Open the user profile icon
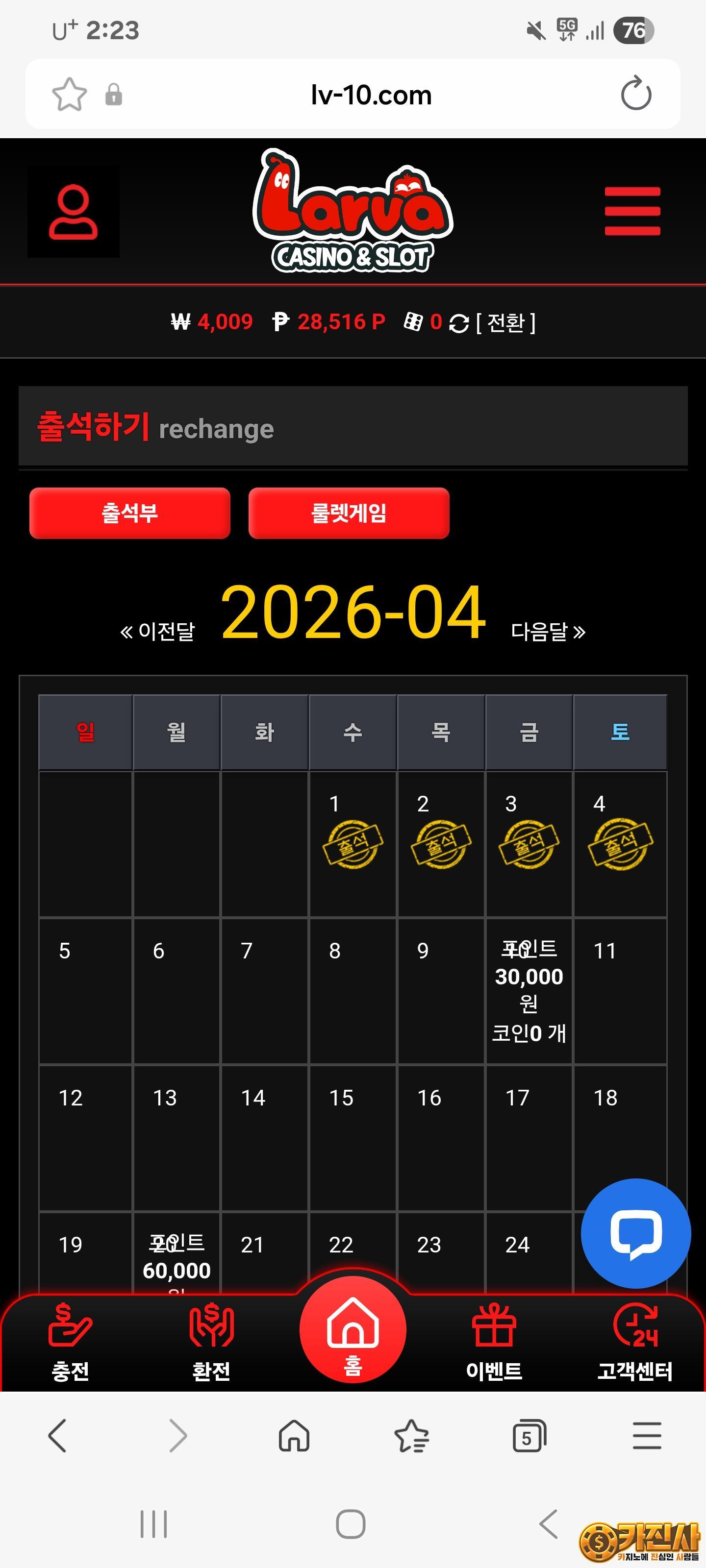 point(73,212)
